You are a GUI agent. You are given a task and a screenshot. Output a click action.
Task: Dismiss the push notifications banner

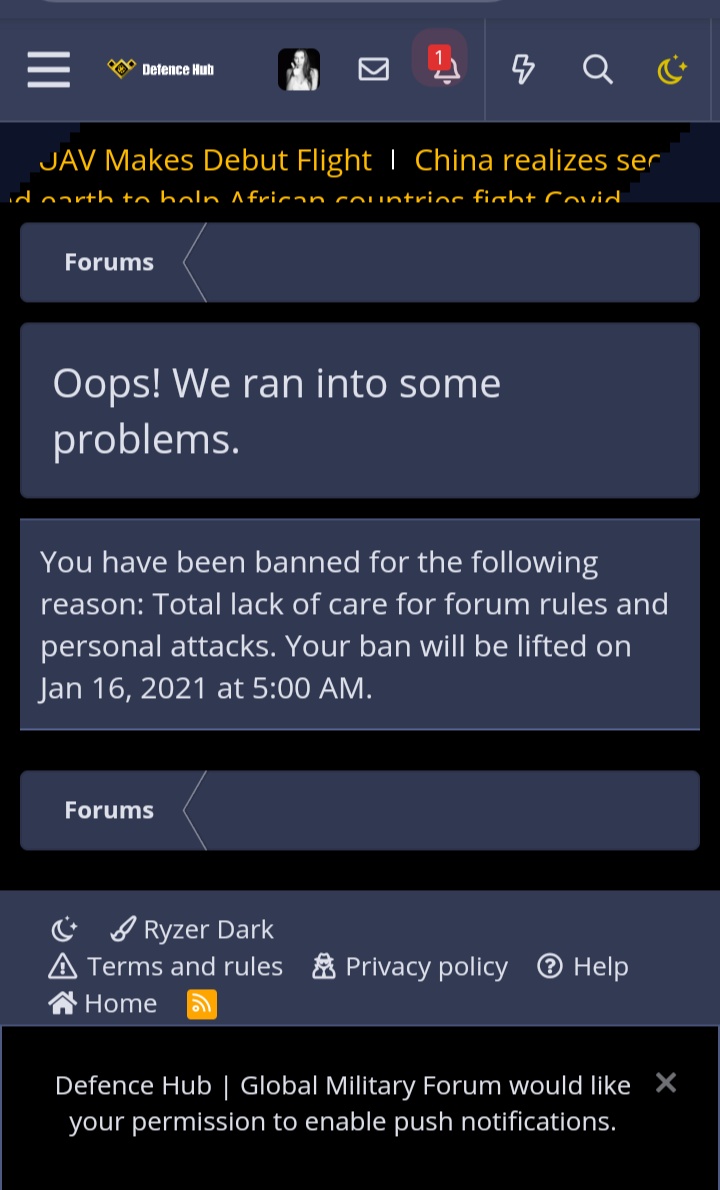(666, 1083)
